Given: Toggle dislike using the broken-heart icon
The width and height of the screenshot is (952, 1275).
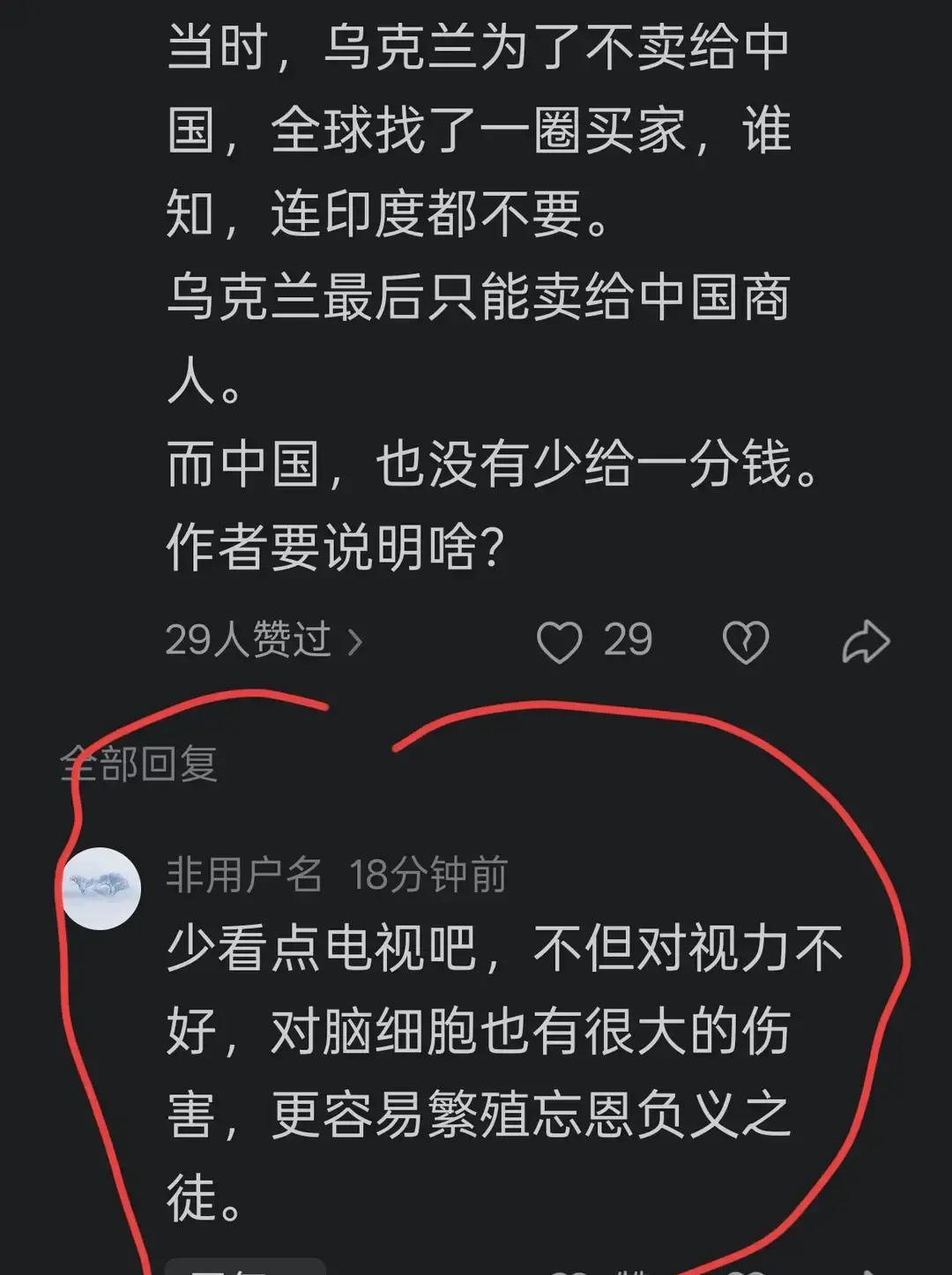Looking at the screenshot, I should point(745,642).
